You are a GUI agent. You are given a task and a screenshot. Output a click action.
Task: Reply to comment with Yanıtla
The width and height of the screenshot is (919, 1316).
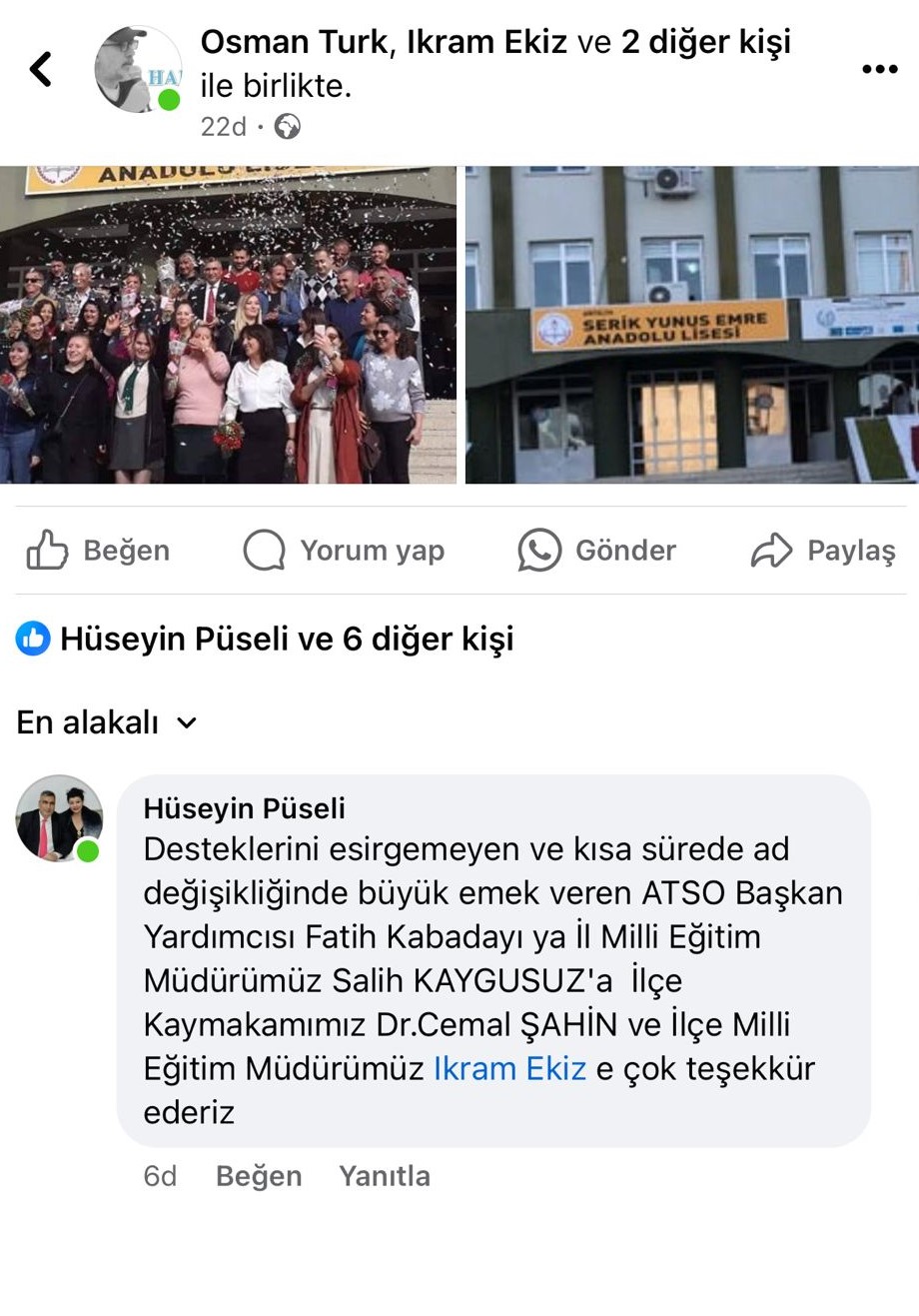pyautogui.click(x=384, y=1176)
